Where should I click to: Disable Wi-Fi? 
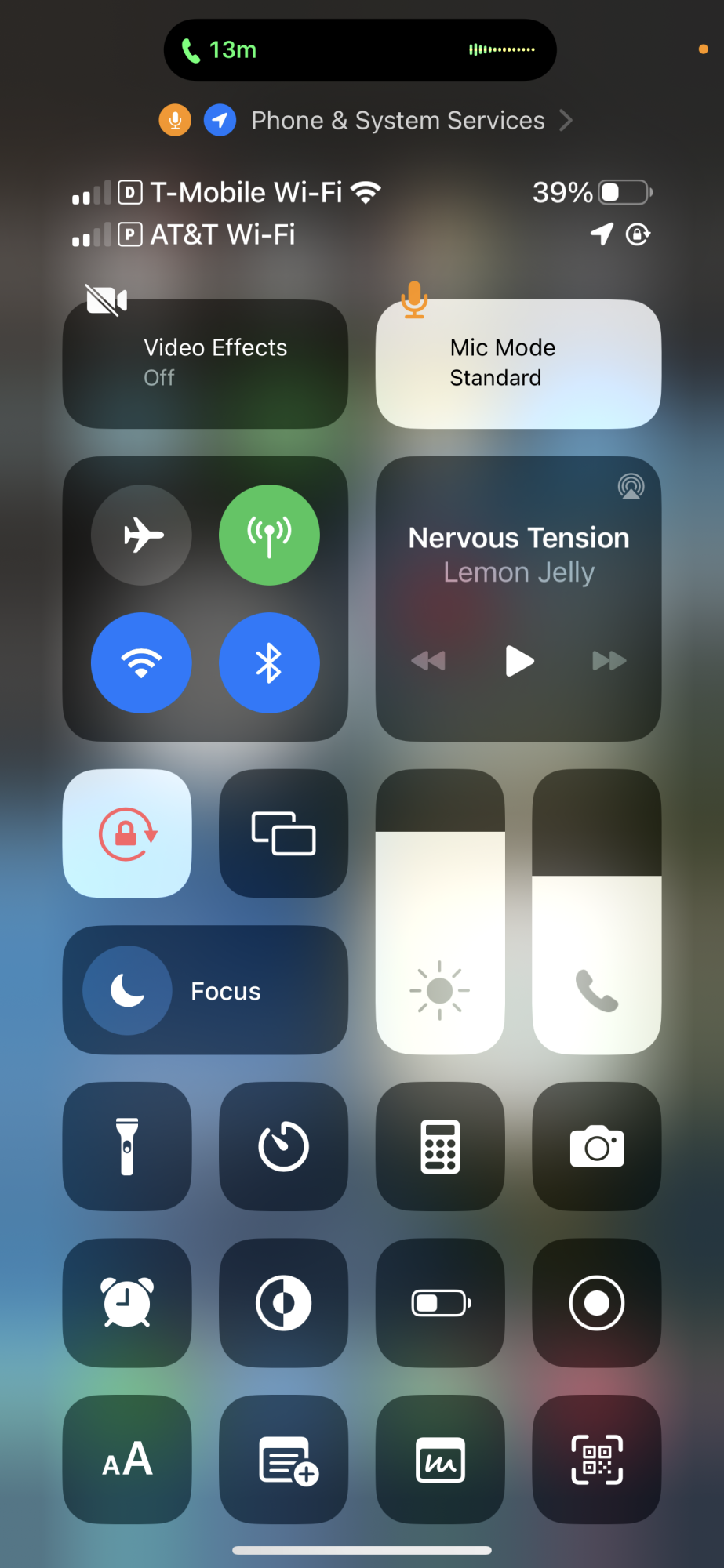click(141, 662)
